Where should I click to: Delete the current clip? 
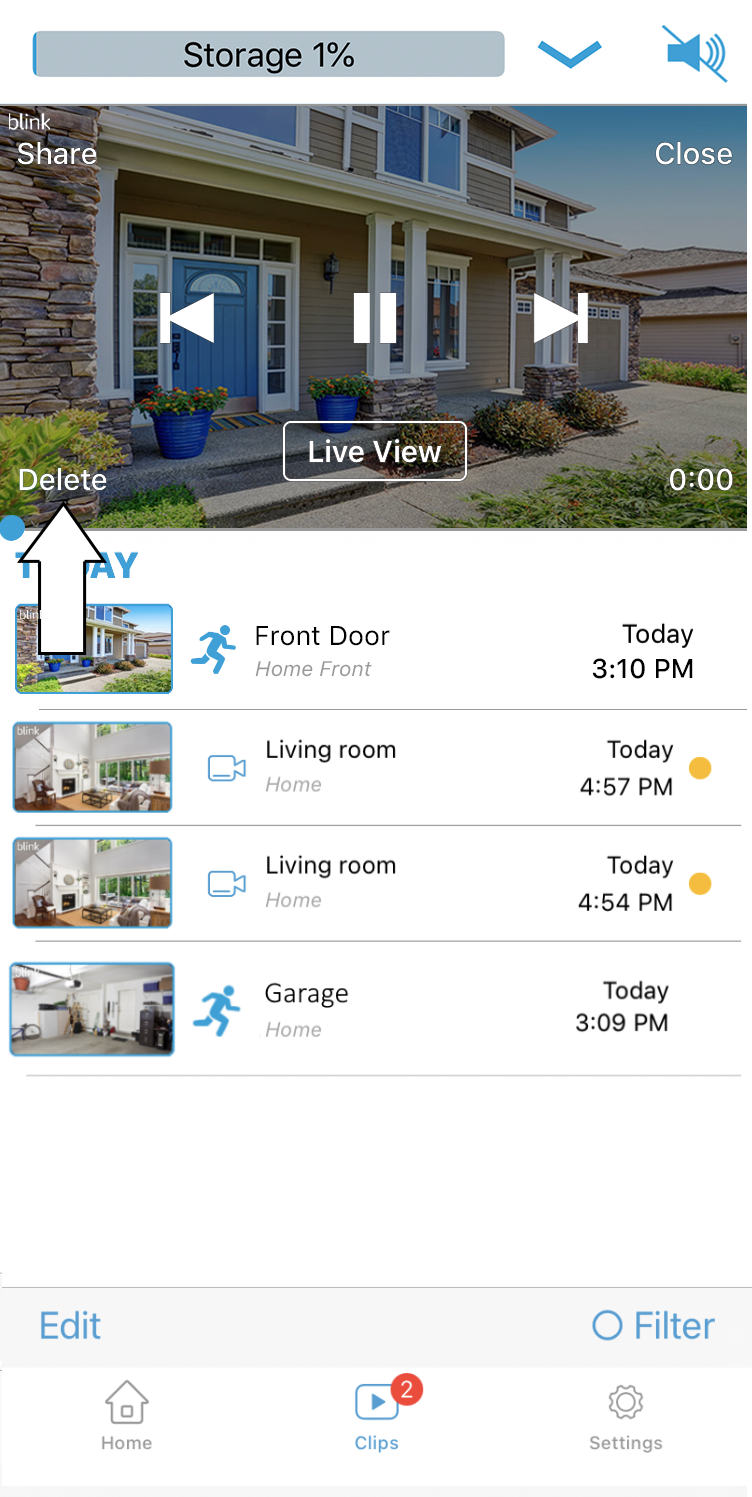click(x=62, y=480)
